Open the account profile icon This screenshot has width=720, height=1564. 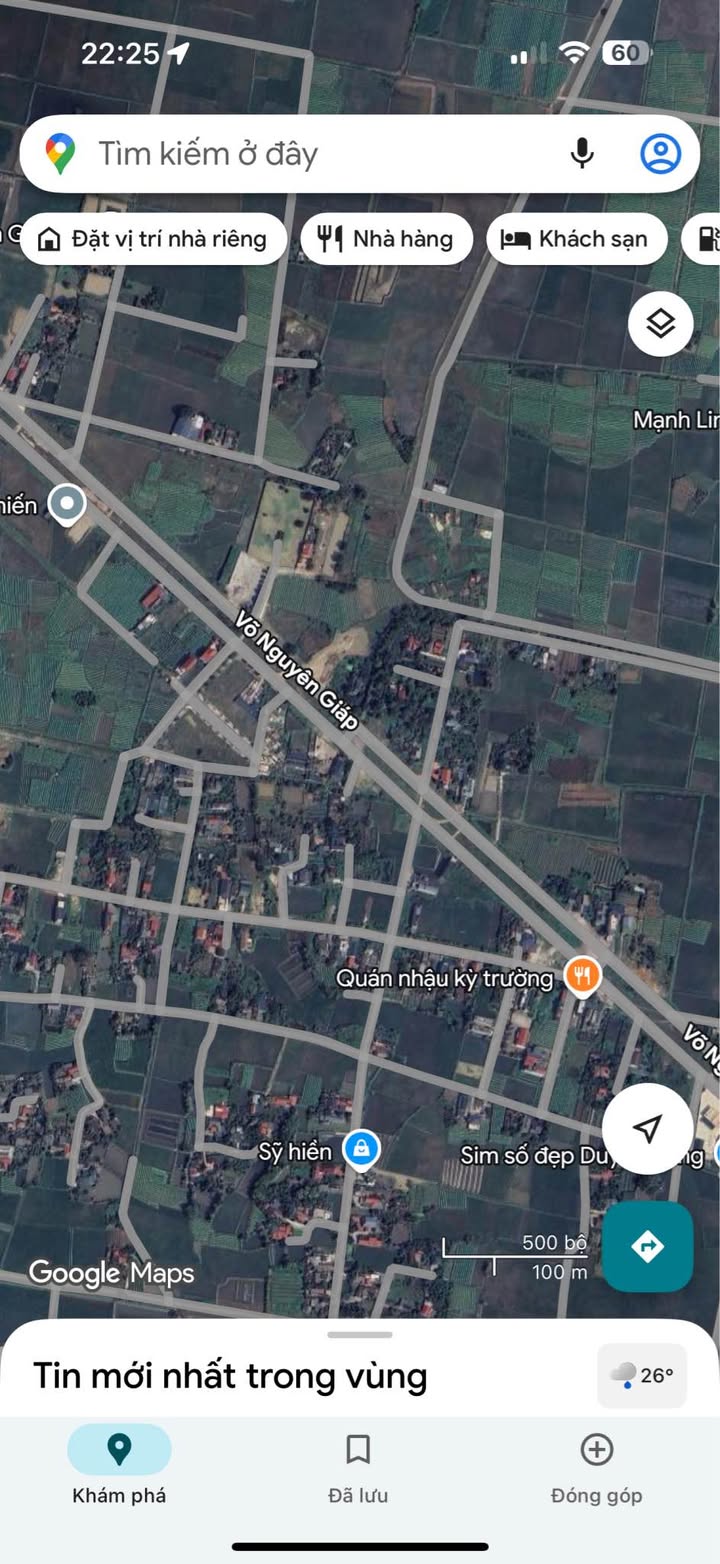click(660, 154)
